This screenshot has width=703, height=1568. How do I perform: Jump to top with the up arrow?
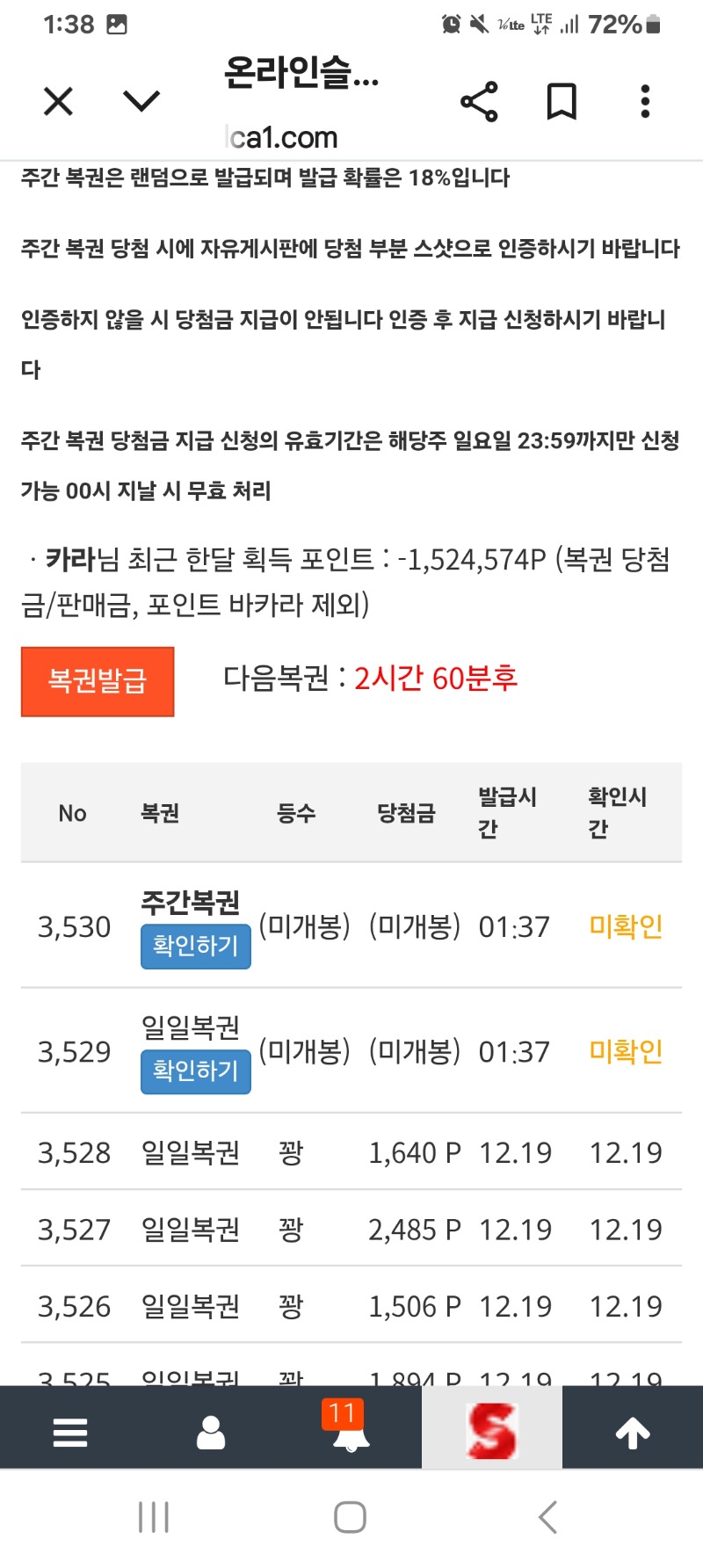pyautogui.click(x=633, y=1433)
